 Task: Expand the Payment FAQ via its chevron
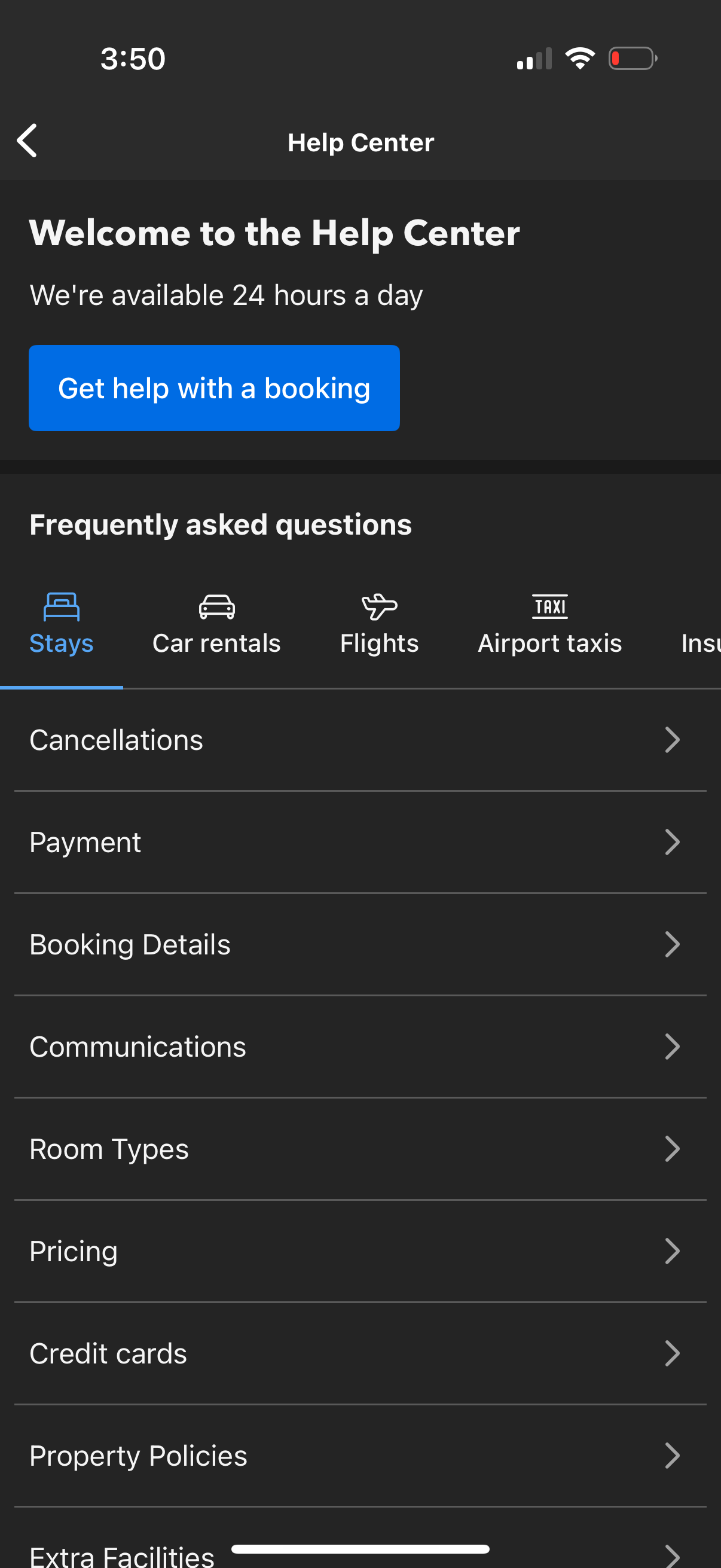click(x=673, y=842)
